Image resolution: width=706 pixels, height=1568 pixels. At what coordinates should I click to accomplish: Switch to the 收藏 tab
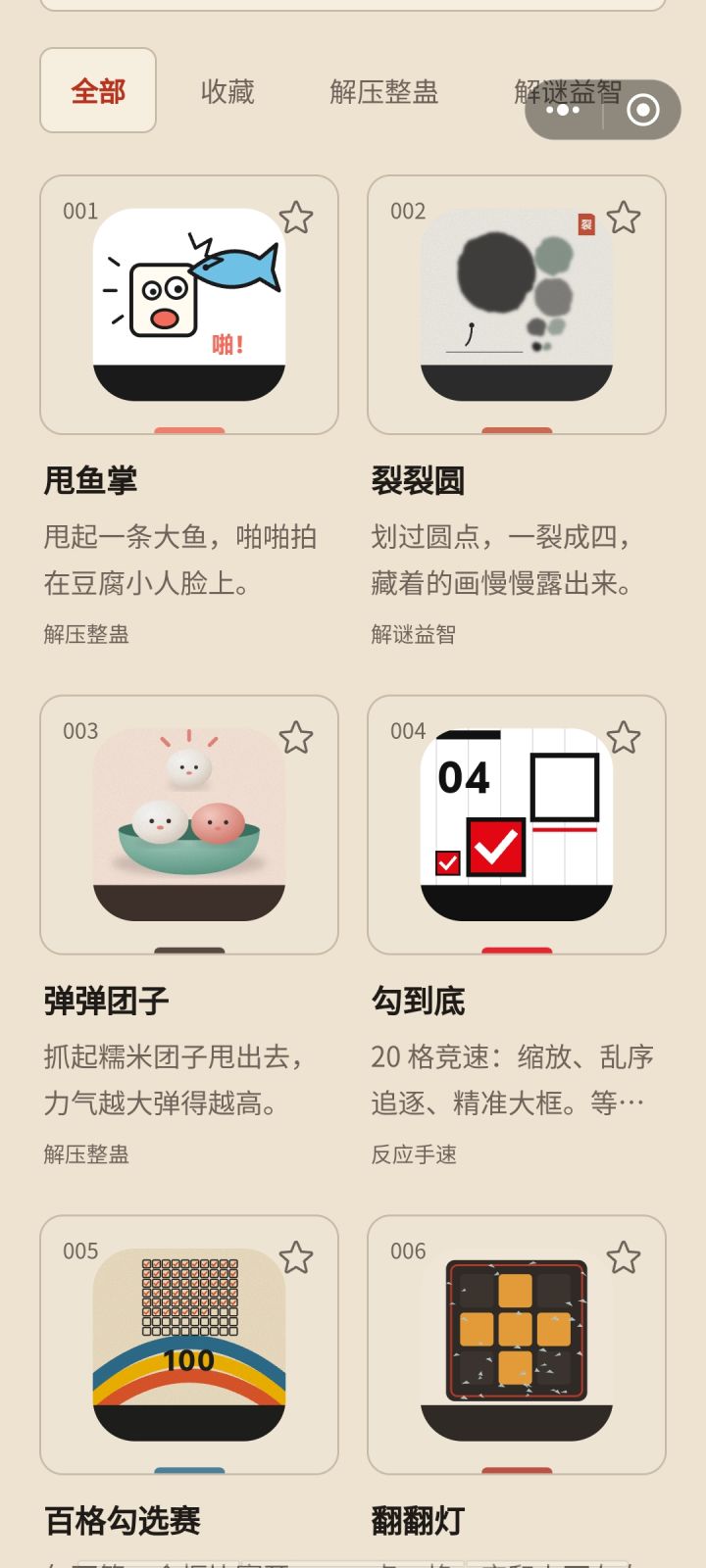227,91
